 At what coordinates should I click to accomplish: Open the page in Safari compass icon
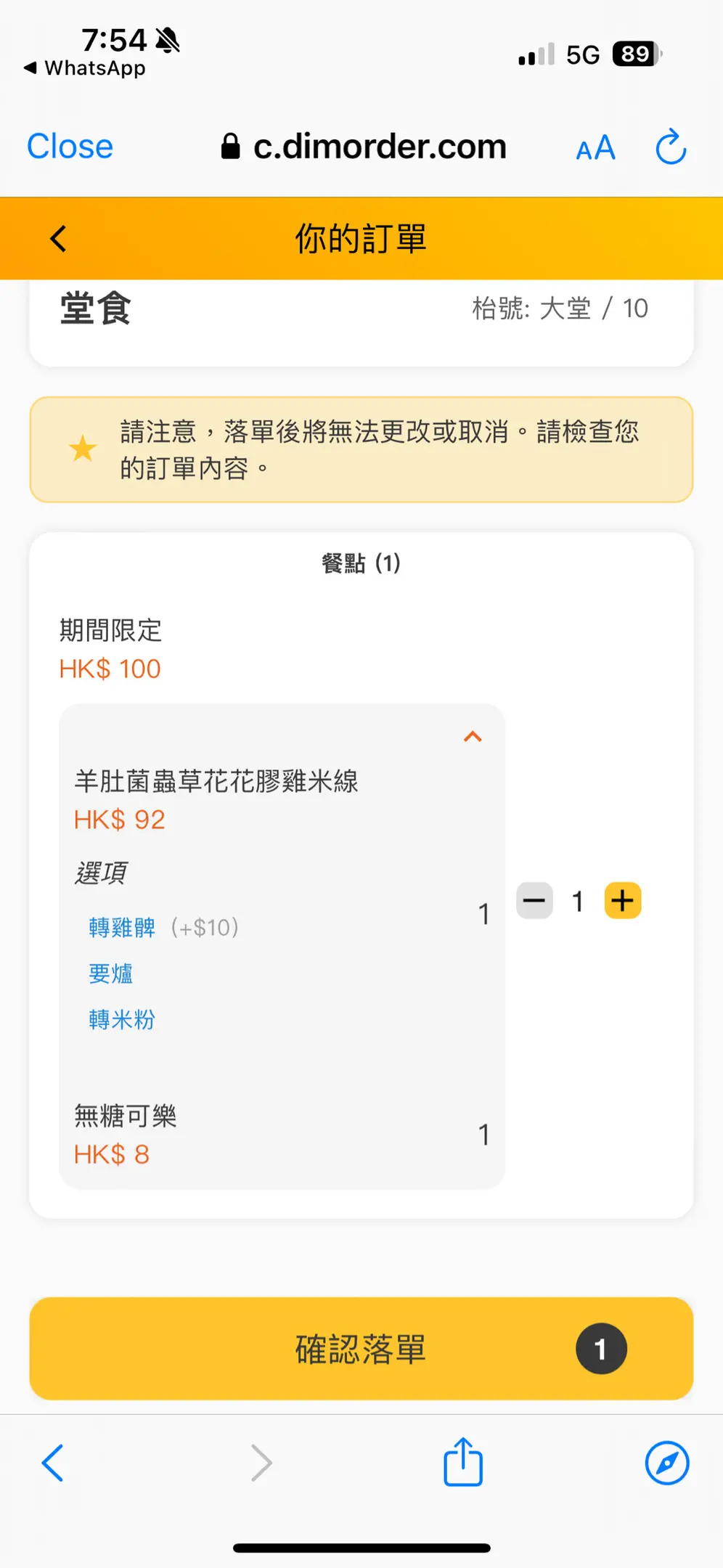(666, 1463)
